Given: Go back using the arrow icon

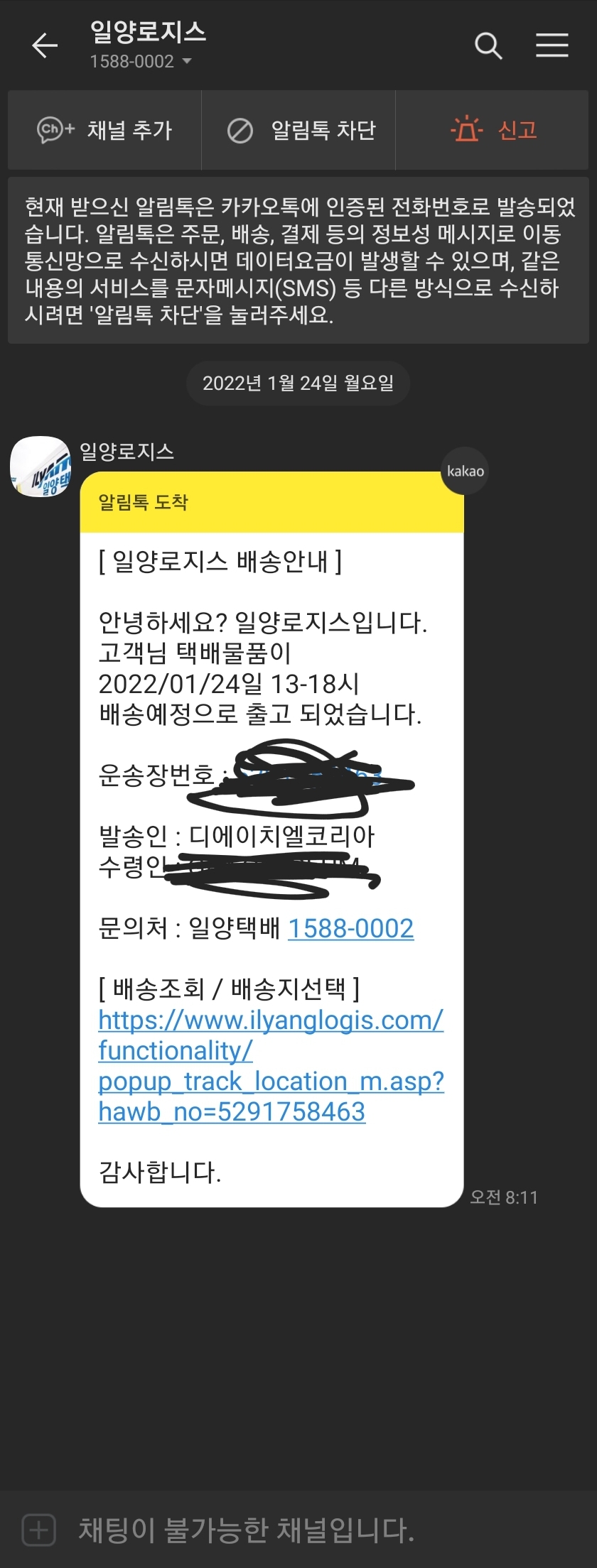Looking at the screenshot, I should point(44,46).
